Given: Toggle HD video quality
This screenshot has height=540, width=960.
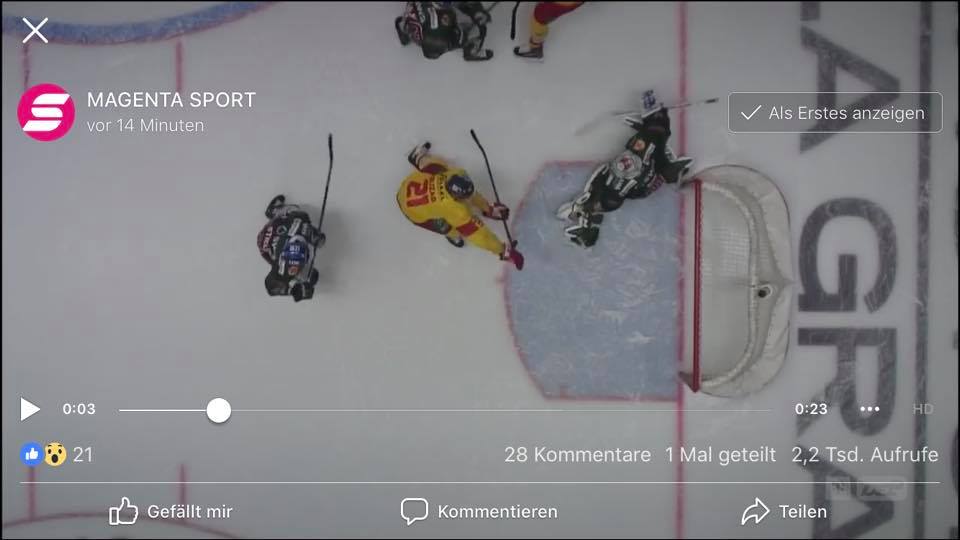Looking at the screenshot, I should [x=922, y=409].
